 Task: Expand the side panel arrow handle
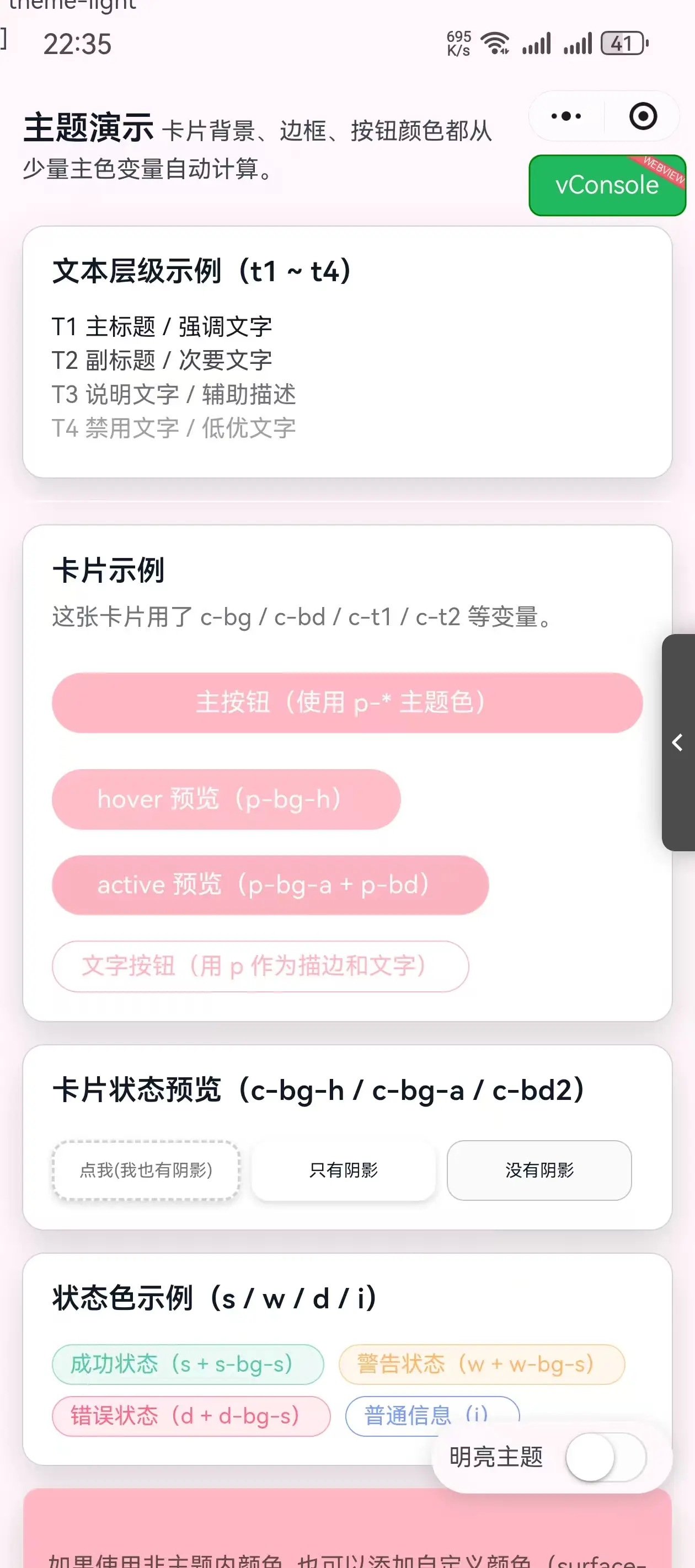pyautogui.click(x=678, y=743)
